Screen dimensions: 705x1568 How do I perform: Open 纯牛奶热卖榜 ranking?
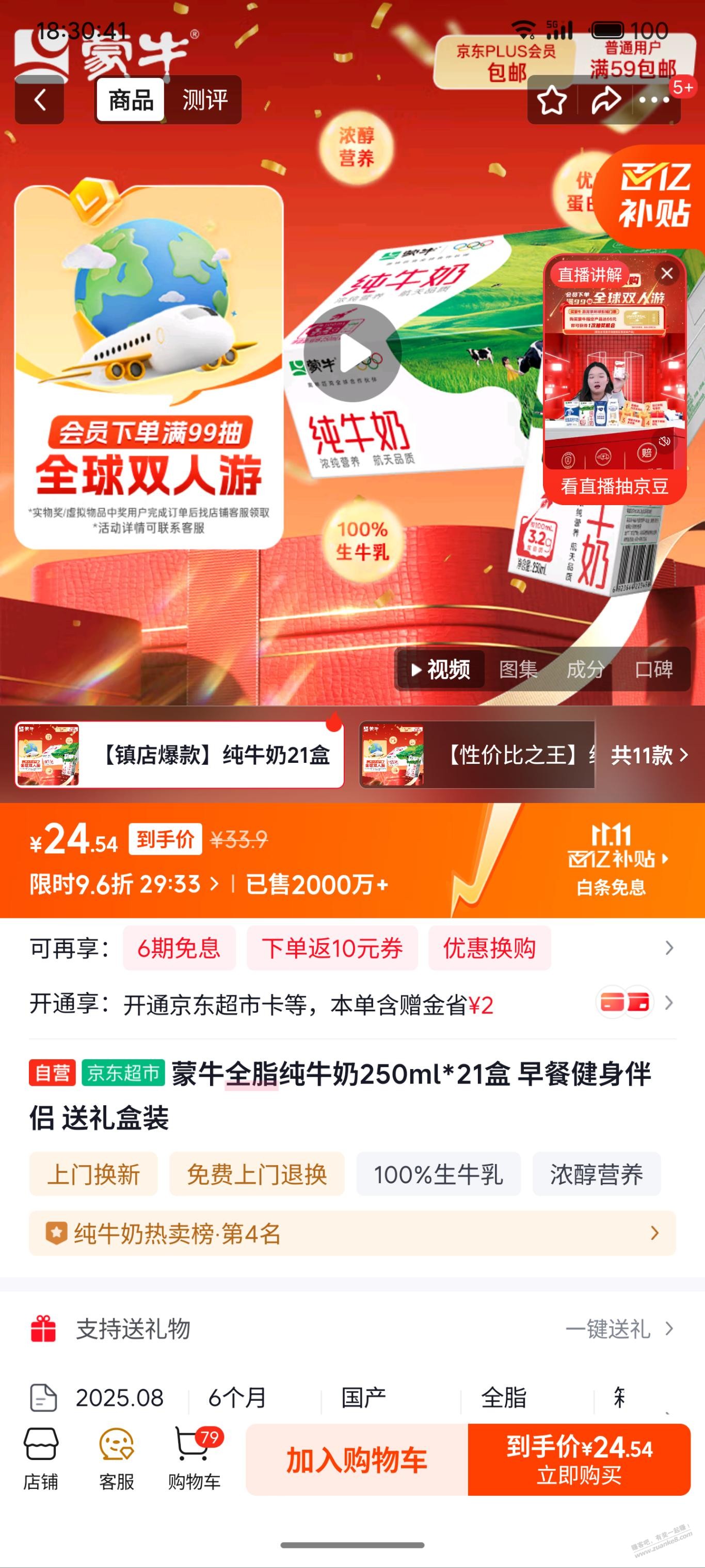tap(352, 1234)
